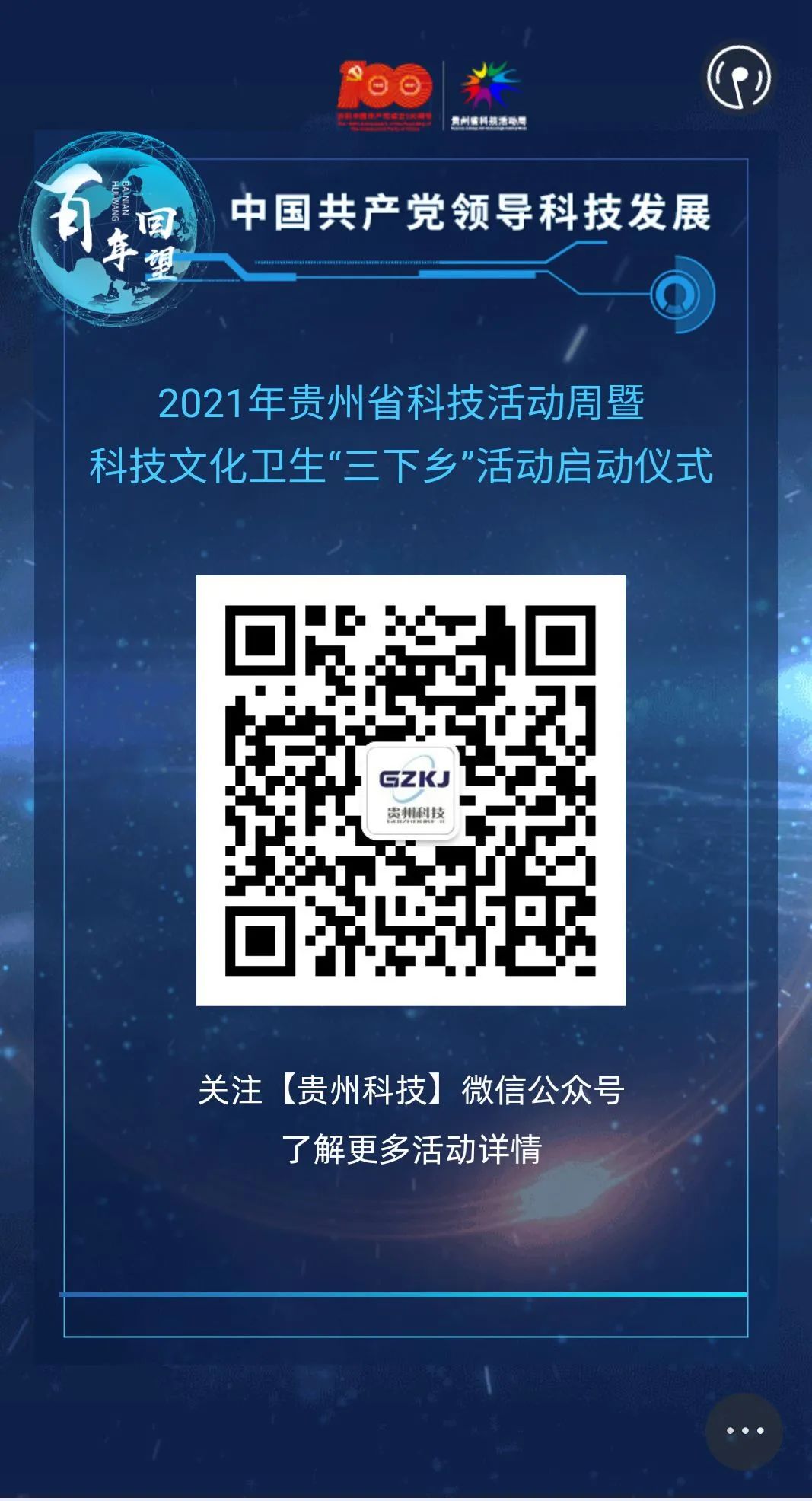Open the three-dot more options menu
This screenshot has height=1501, width=812.
click(744, 1430)
